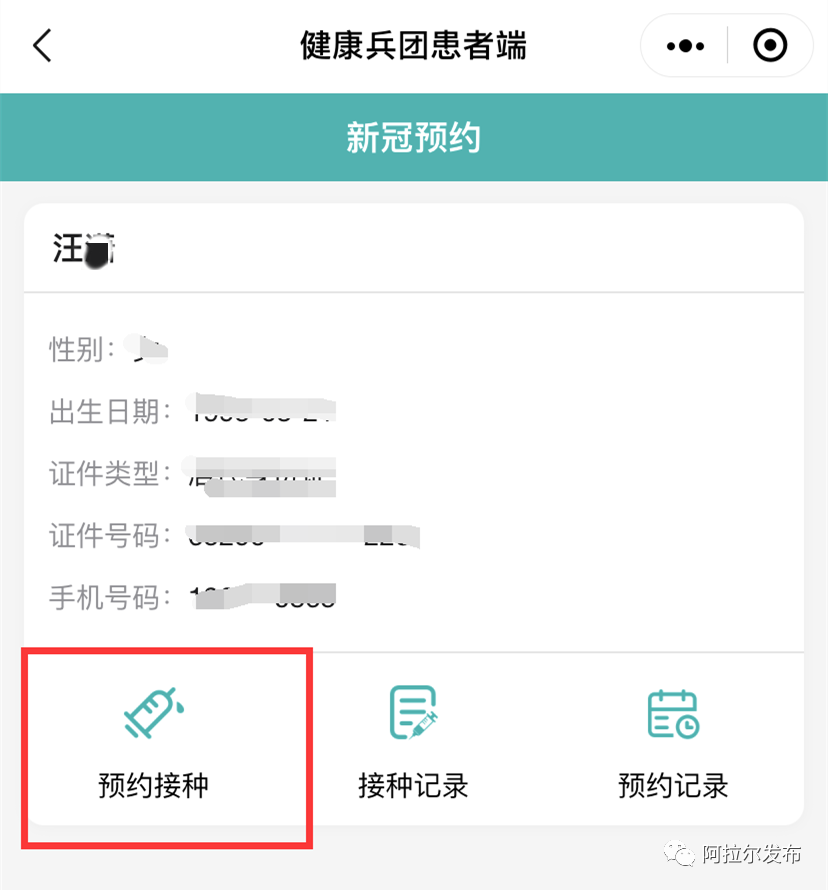Go back using the arrow icon

pos(42,46)
